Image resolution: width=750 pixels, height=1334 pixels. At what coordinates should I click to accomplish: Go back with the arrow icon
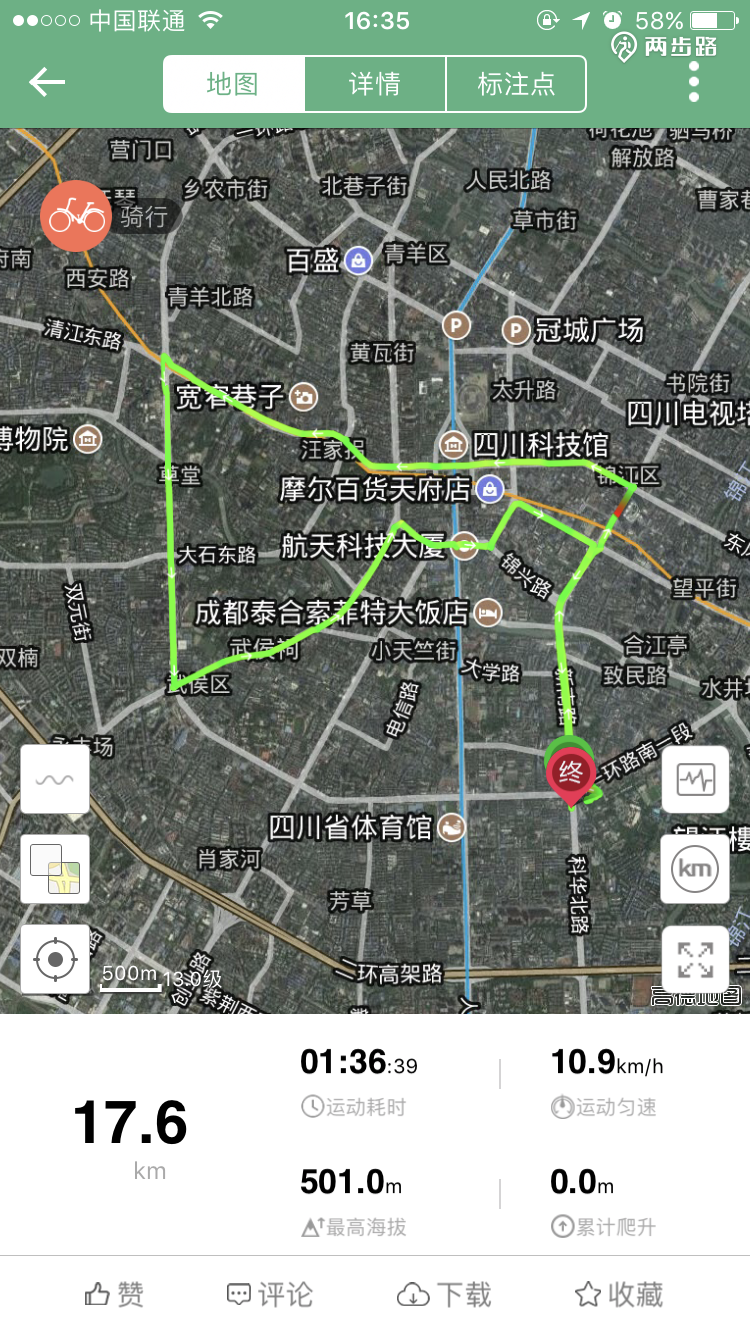pos(47,82)
